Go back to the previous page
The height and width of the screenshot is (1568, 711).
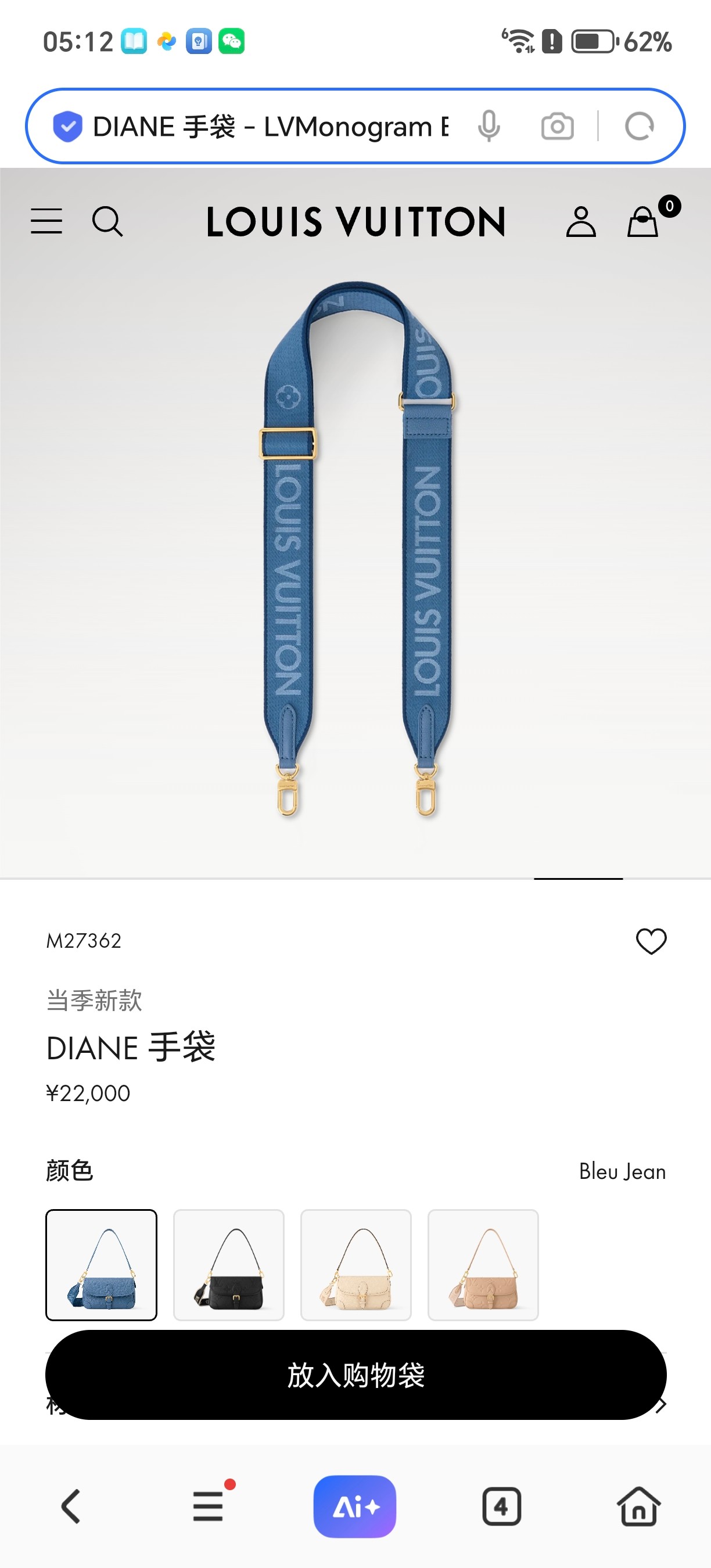point(71,1506)
